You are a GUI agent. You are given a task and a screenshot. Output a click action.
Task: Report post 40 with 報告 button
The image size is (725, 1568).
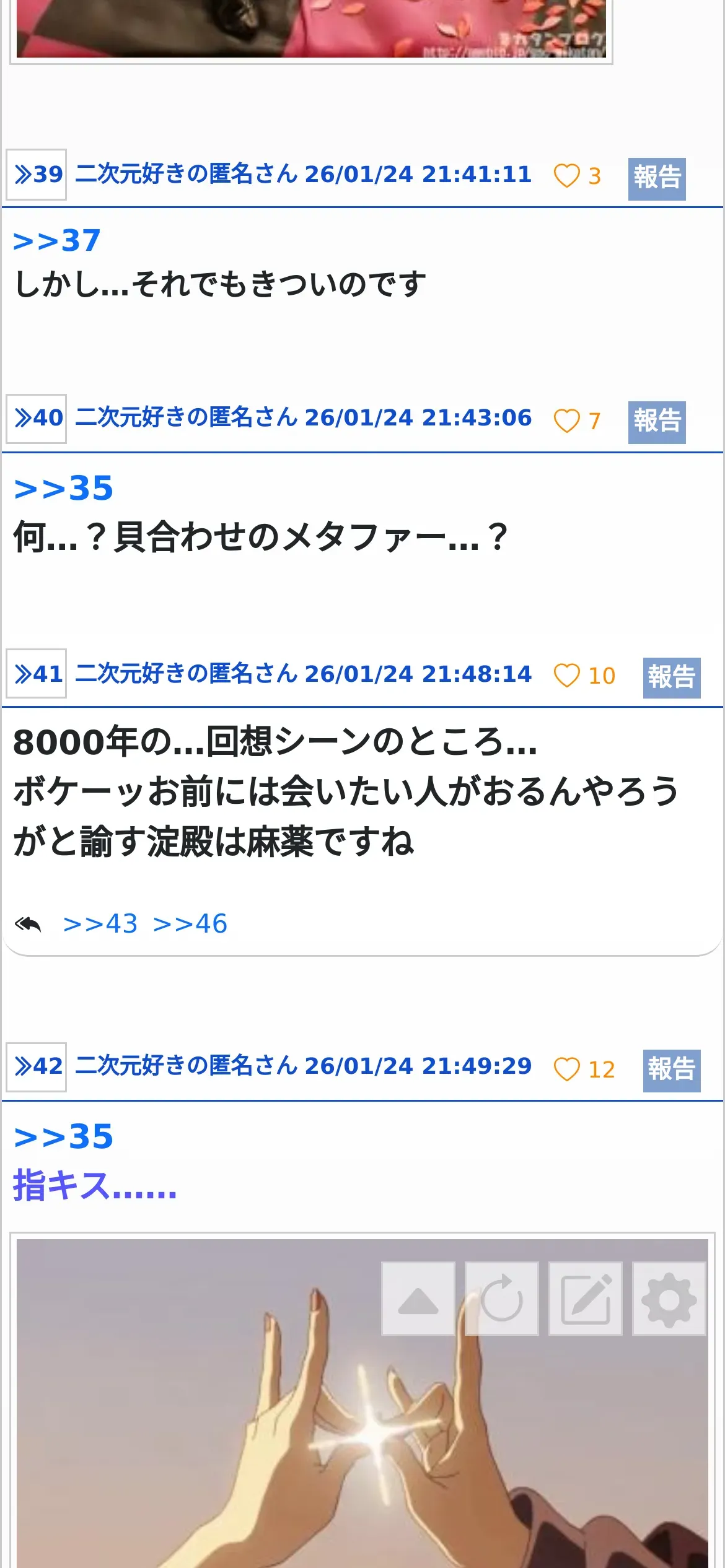click(x=656, y=422)
